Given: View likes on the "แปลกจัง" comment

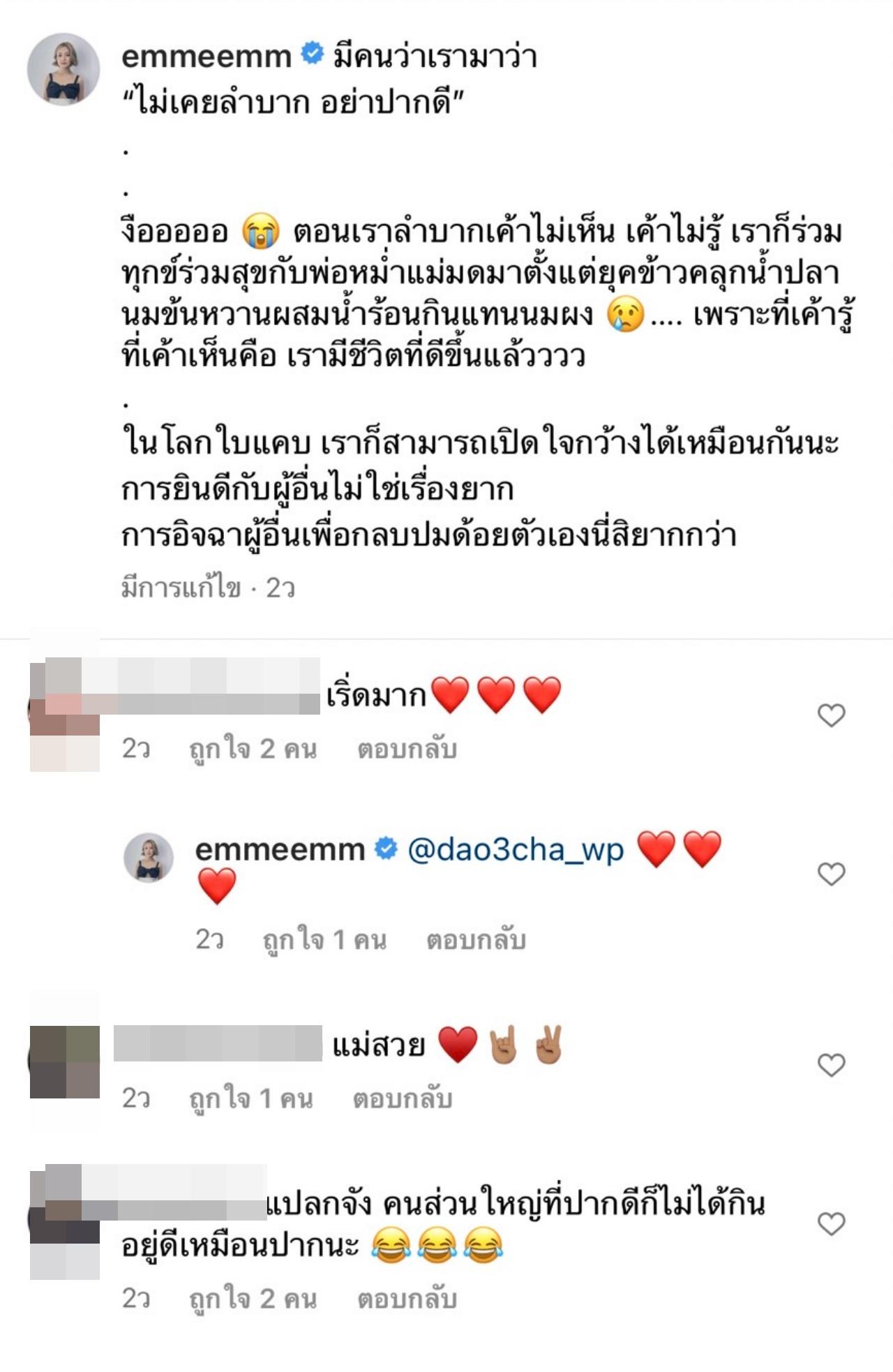Looking at the screenshot, I should pyautogui.click(x=253, y=1299).
